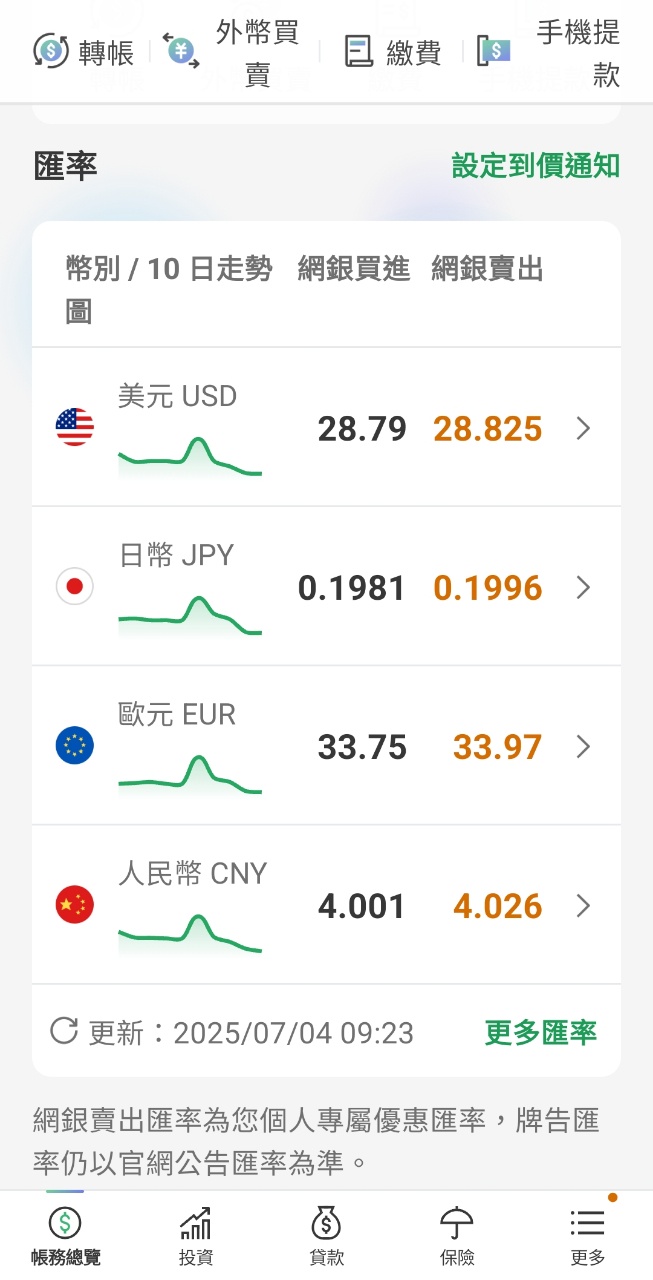Screen dimensions: 653x1280
Task: Open 手機提款 mobile withdrawal
Action: point(550,52)
